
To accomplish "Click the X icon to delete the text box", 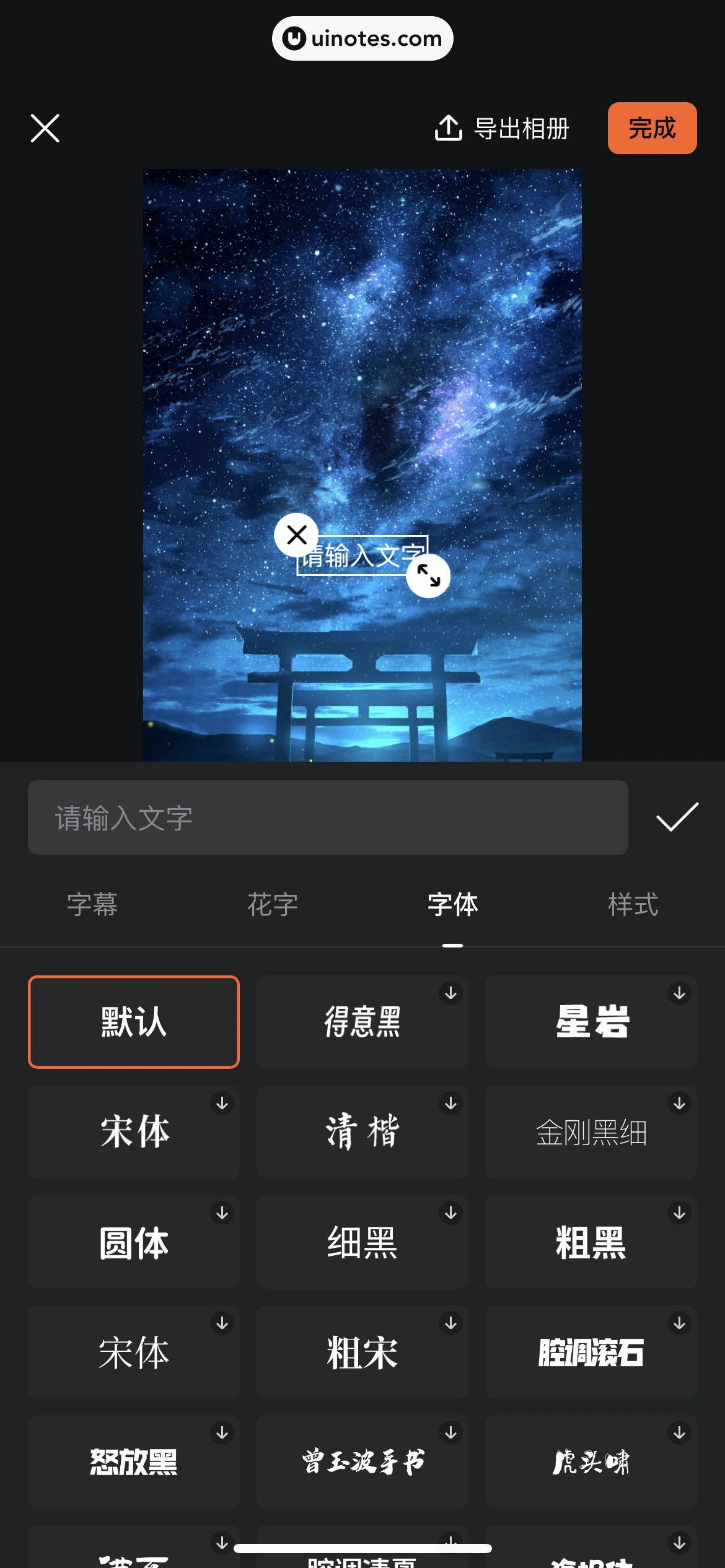I will [x=296, y=535].
